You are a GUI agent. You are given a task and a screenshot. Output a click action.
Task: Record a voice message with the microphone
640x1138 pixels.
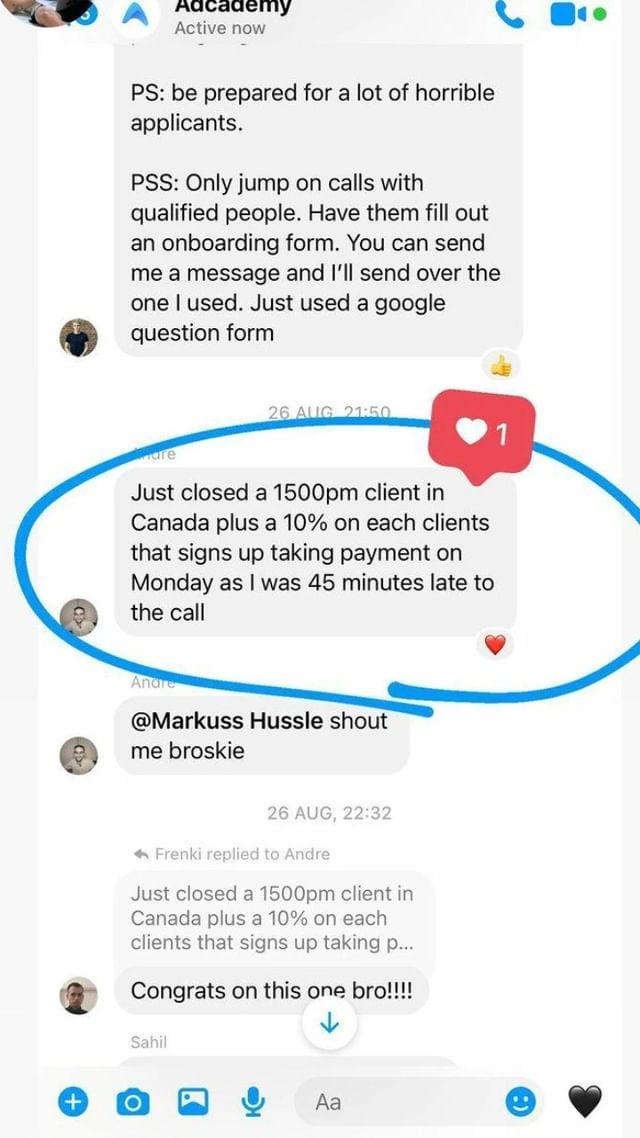click(x=253, y=1102)
